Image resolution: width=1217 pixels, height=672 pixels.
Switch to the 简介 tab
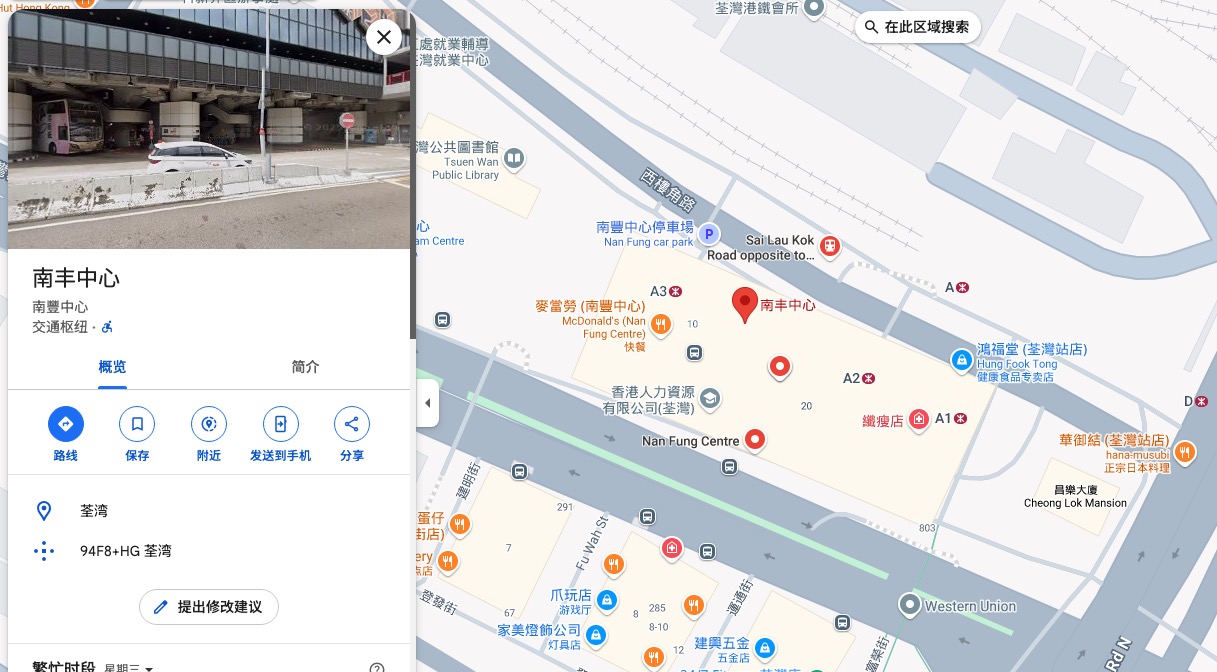point(305,367)
